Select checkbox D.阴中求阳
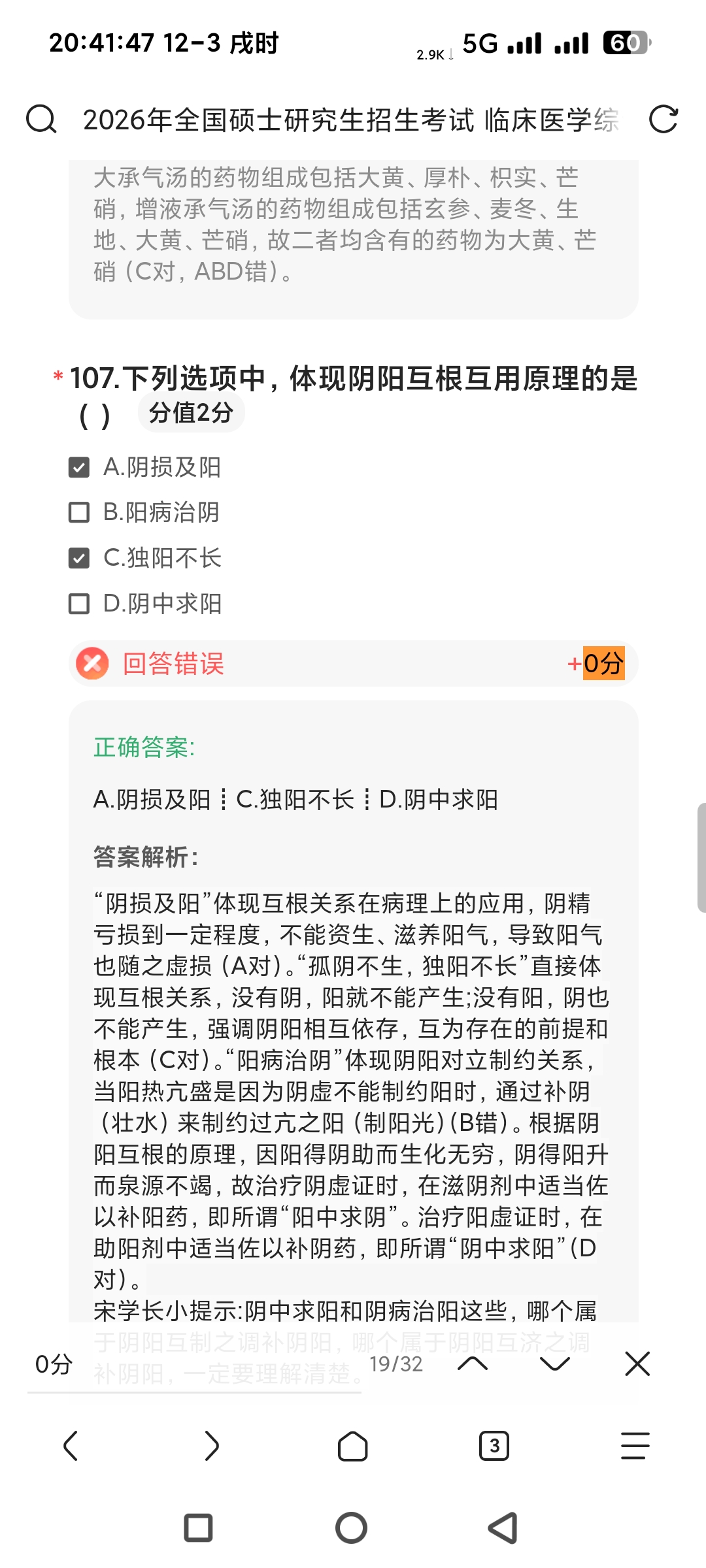The height and width of the screenshot is (1568, 706). (x=79, y=604)
